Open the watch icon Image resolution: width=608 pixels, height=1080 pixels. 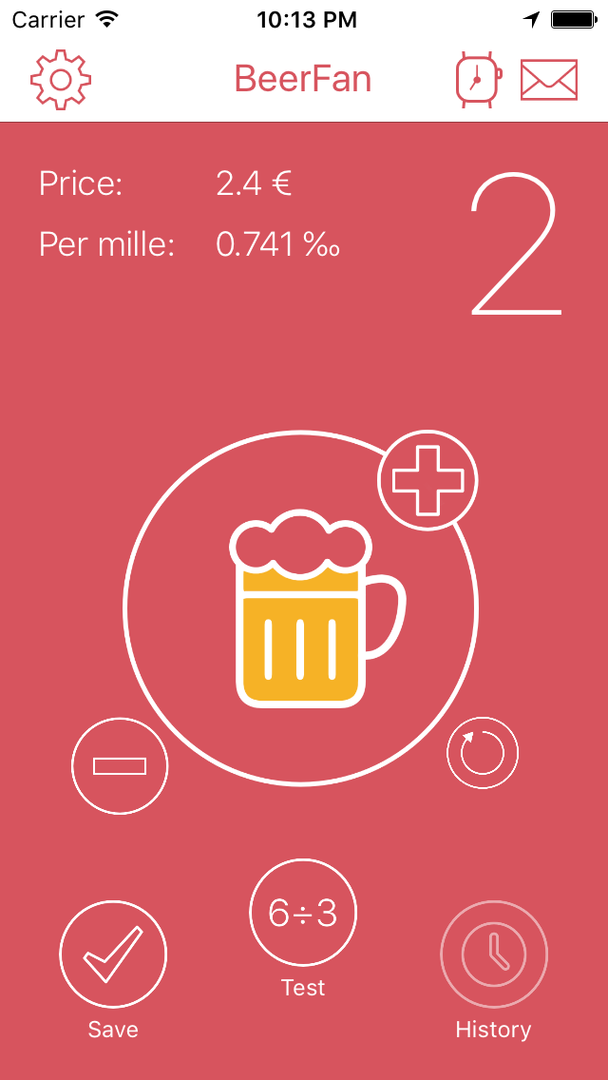point(477,79)
